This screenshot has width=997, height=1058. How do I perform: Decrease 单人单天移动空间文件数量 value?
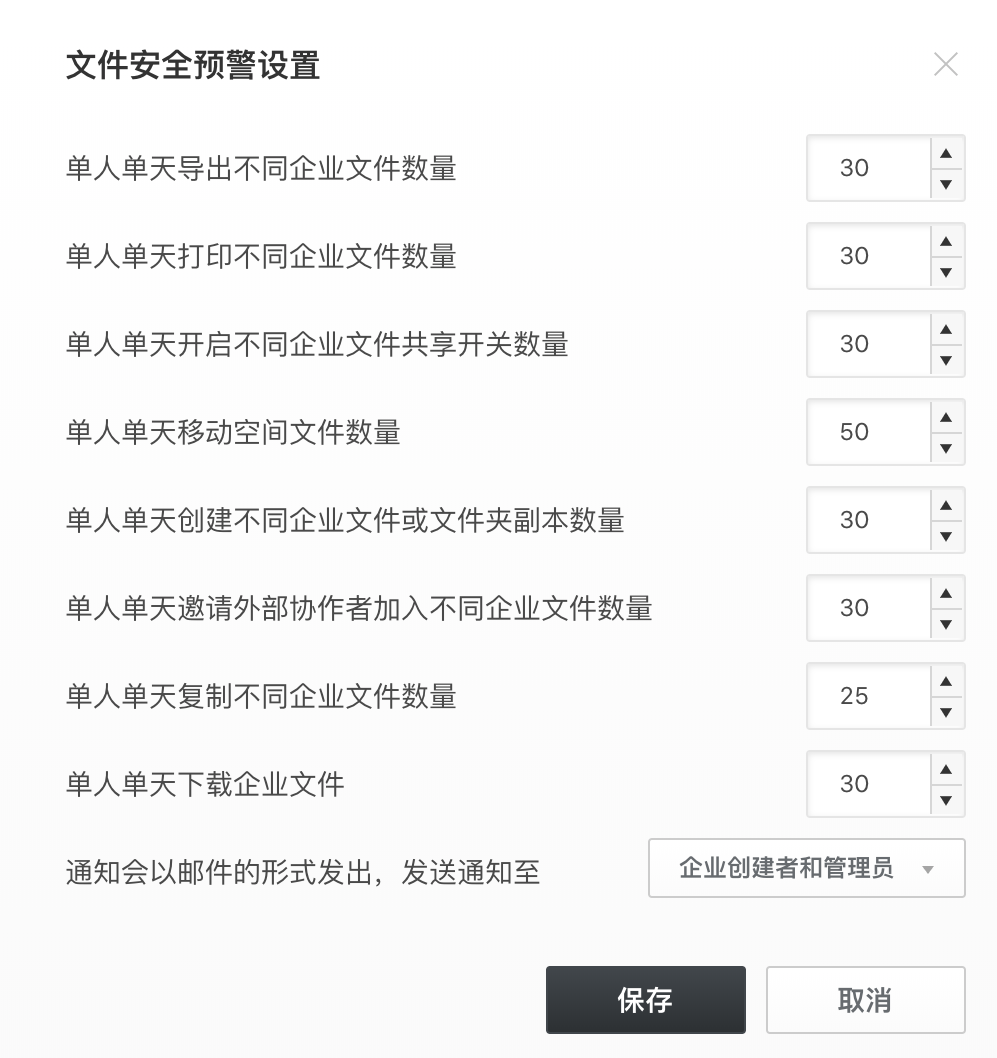pyautogui.click(x=946, y=447)
